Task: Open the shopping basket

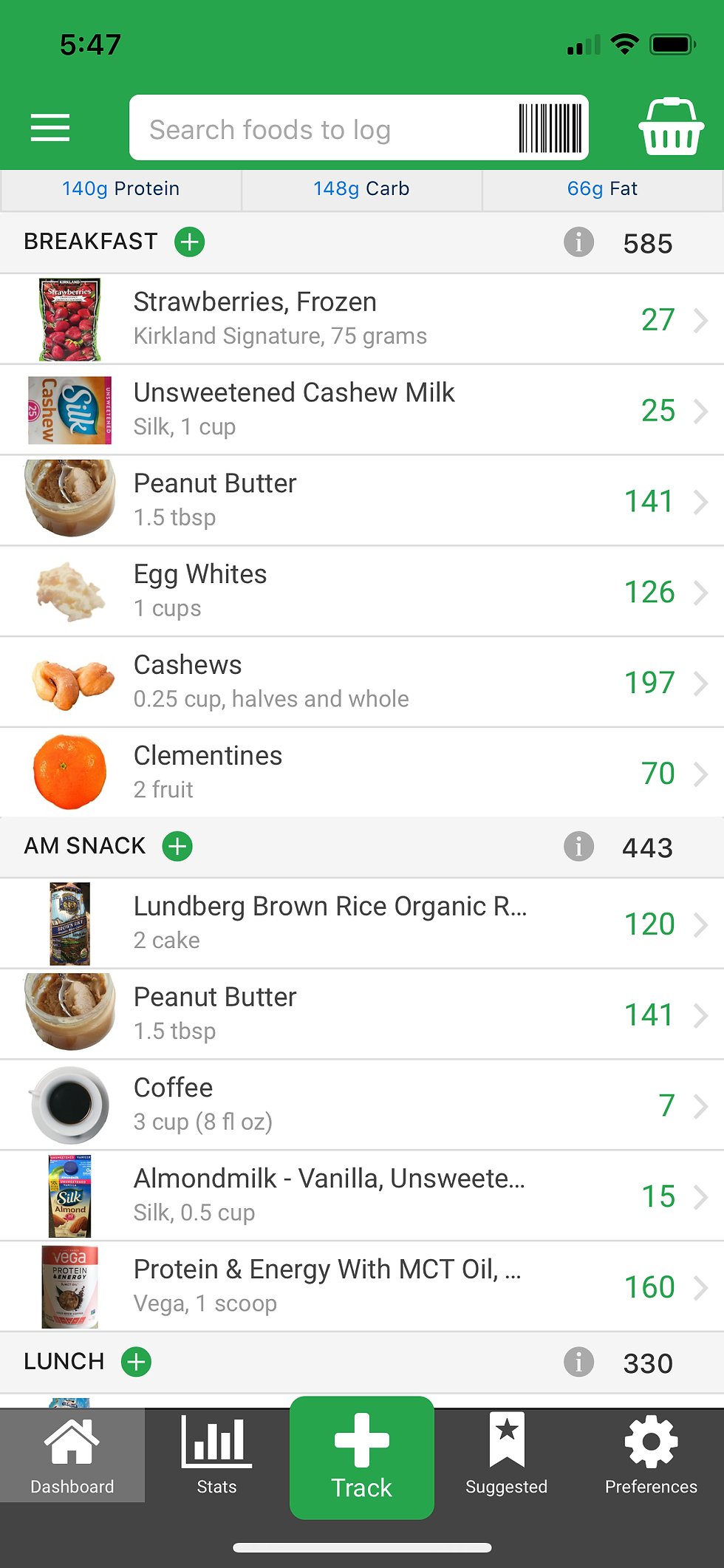Action: 670,127
